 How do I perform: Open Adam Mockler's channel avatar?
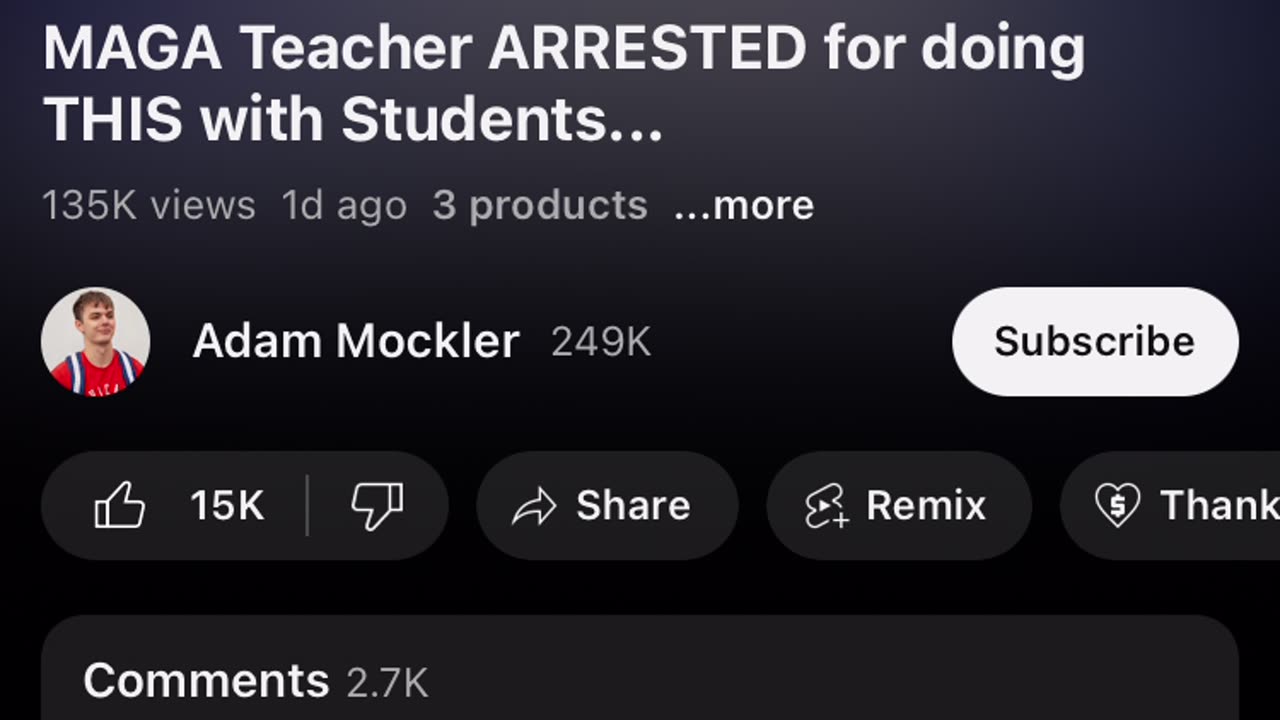point(96,342)
